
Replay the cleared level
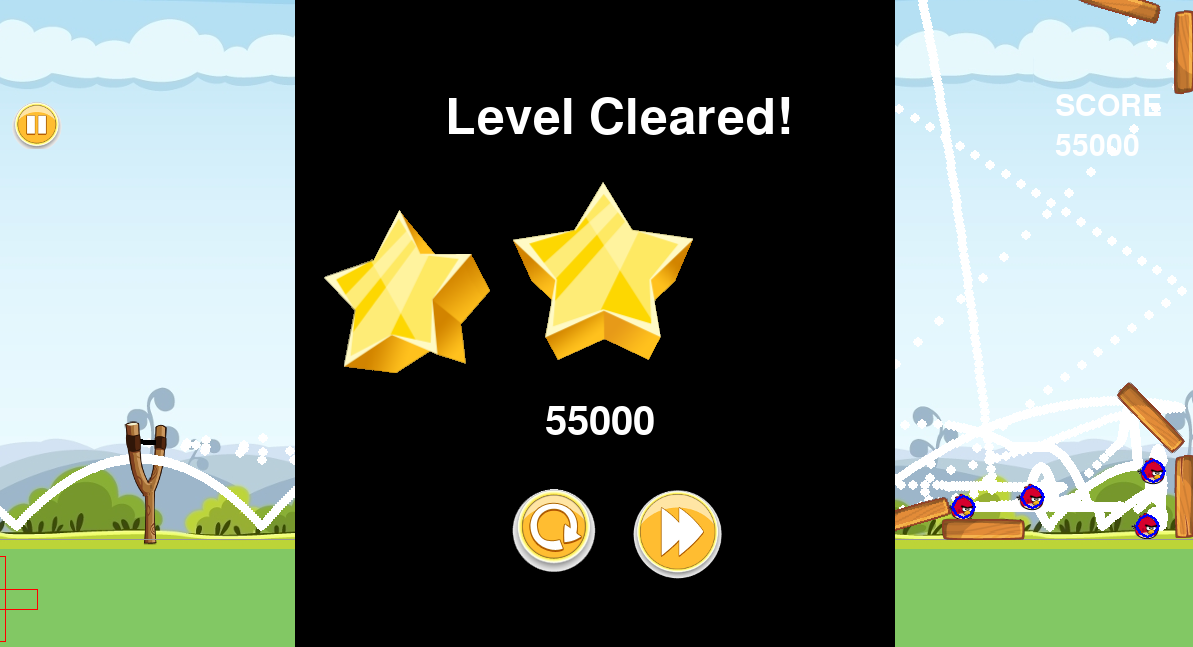[553, 529]
